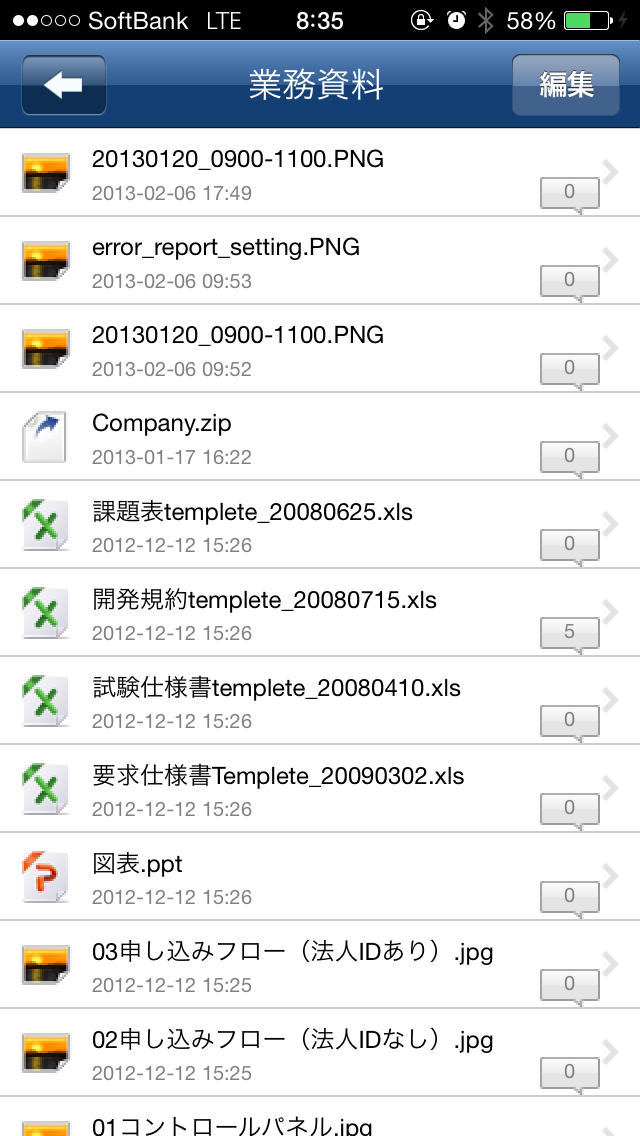
Task: Open 20130120_0900-1100.PNG dated 2013-02-06 09:52
Action: click(x=300, y=349)
